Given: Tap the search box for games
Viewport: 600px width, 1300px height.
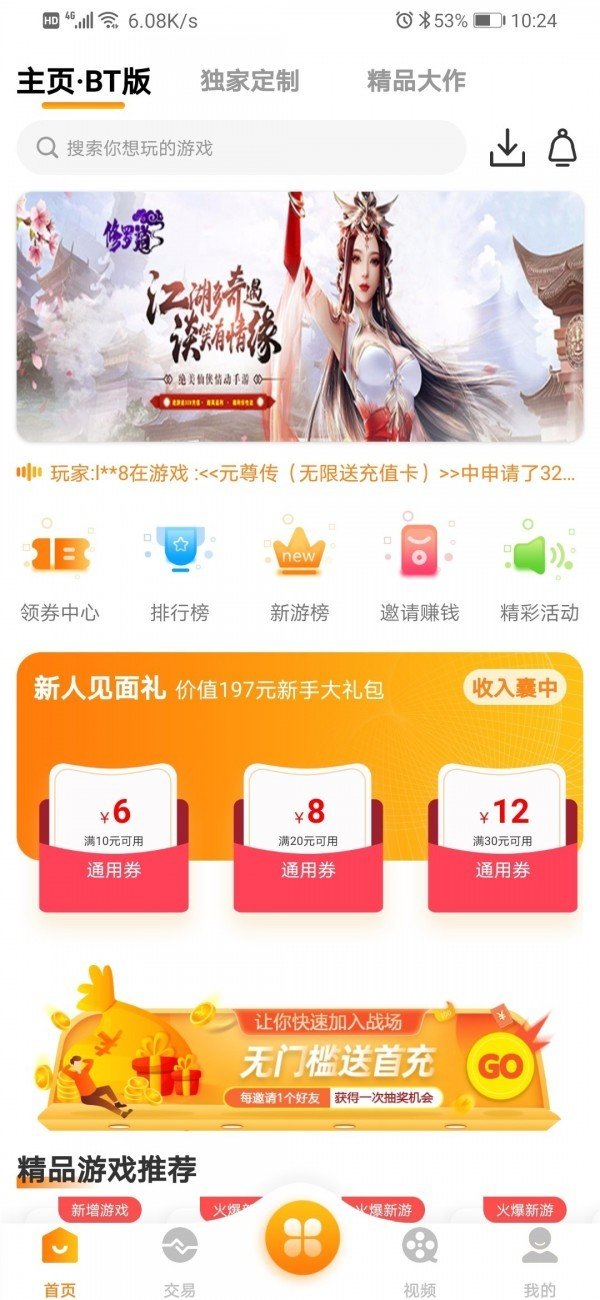Looking at the screenshot, I should (242, 148).
